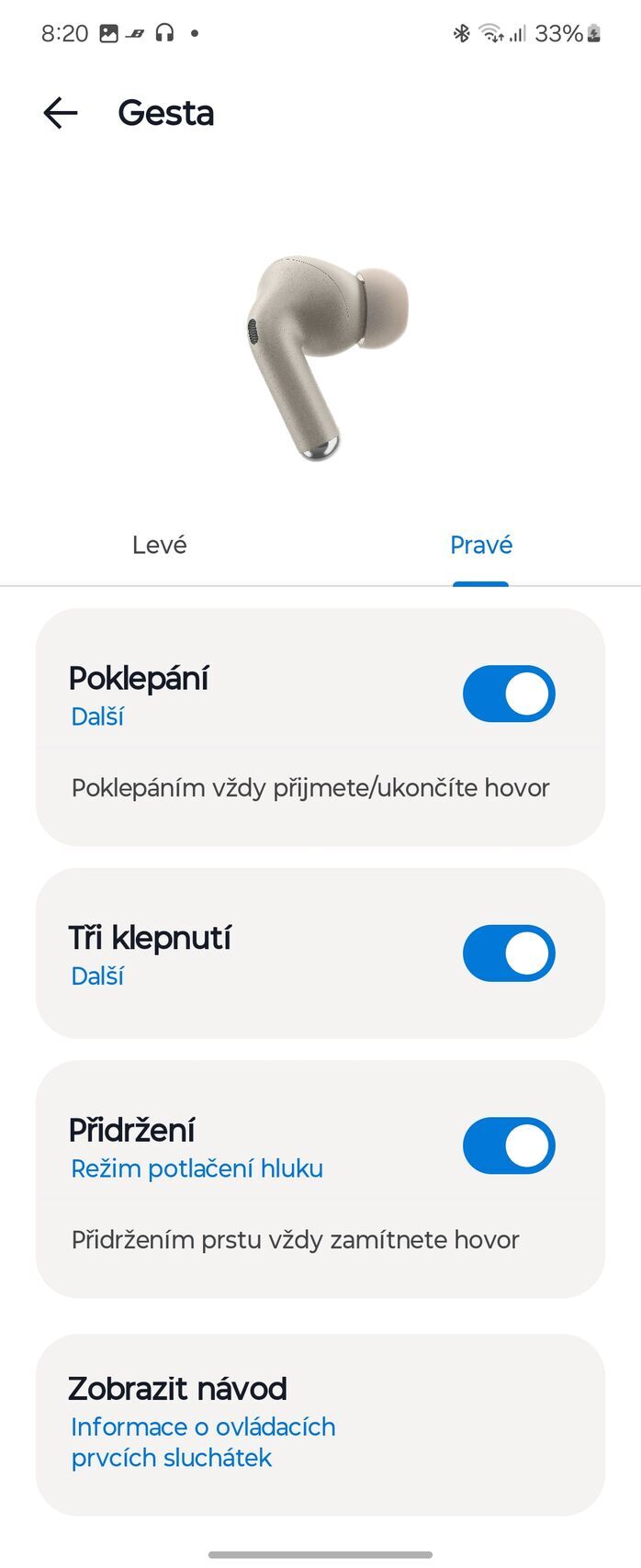Select the Pravé tab
This screenshot has width=641, height=1568.
tap(480, 546)
